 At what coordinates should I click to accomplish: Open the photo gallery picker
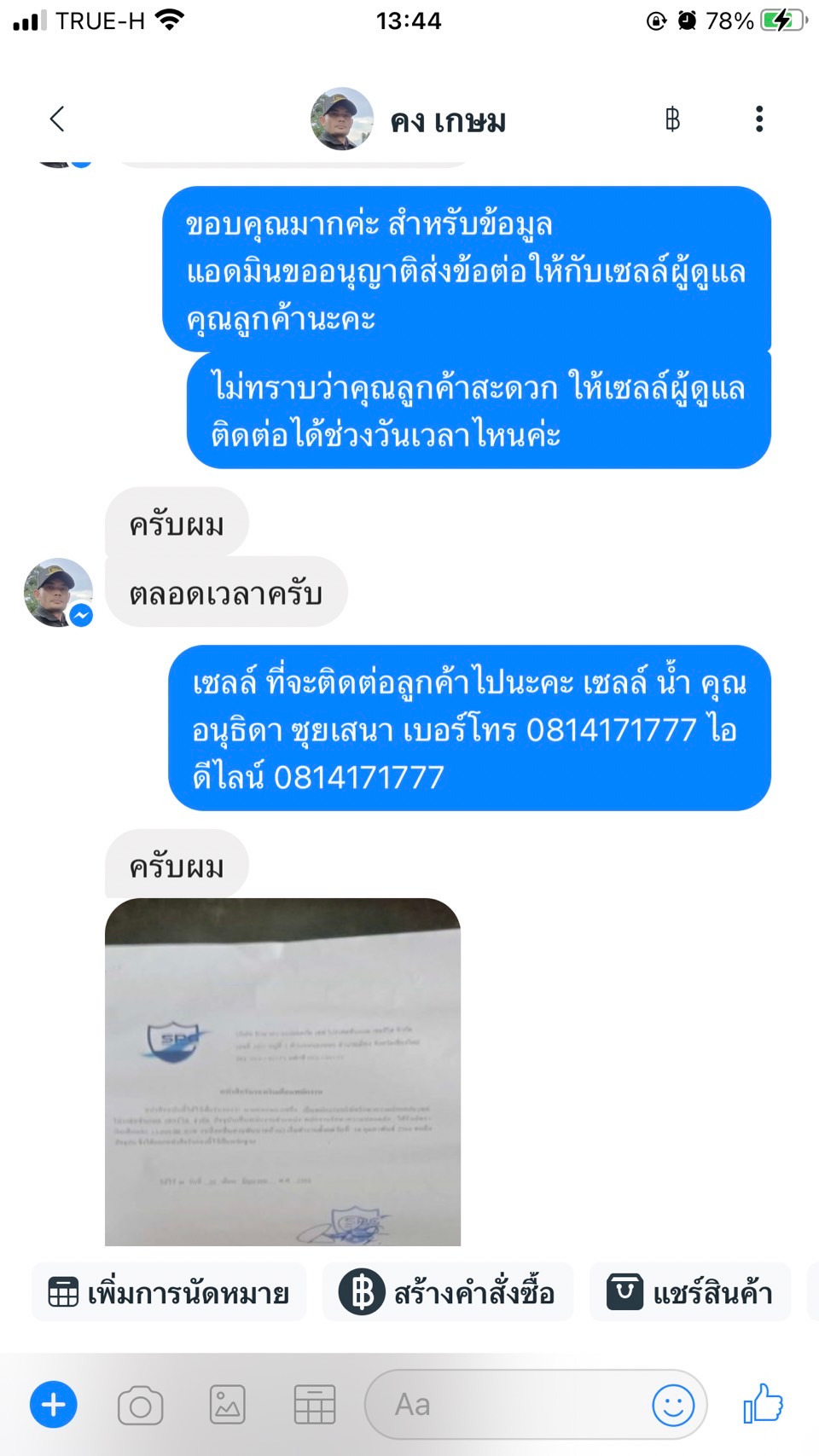coord(228,1404)
